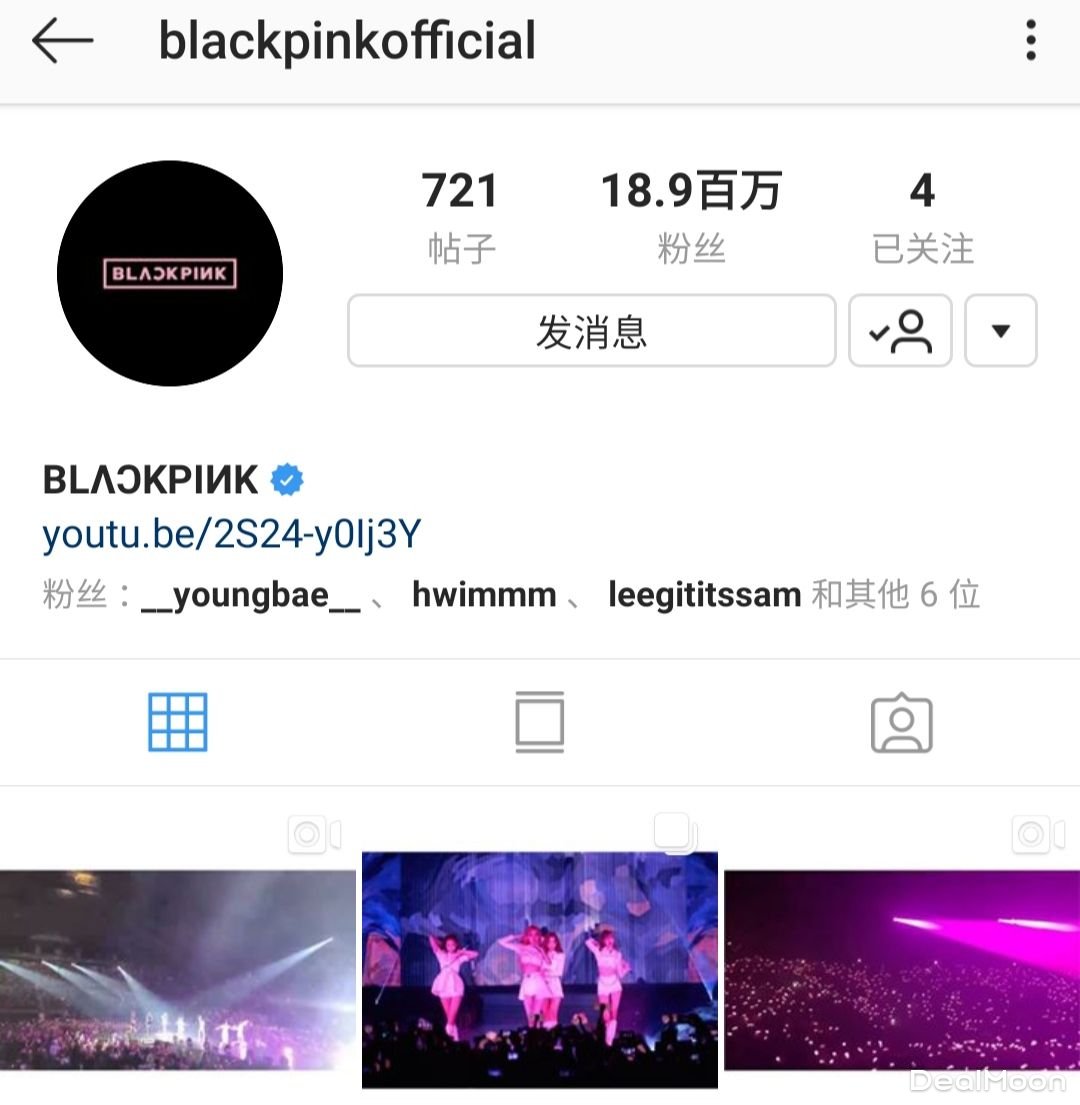Open follower leegititssam profile
Image resolution: width=1080 pixels, height=1105 pixels.
pos(704,595)
